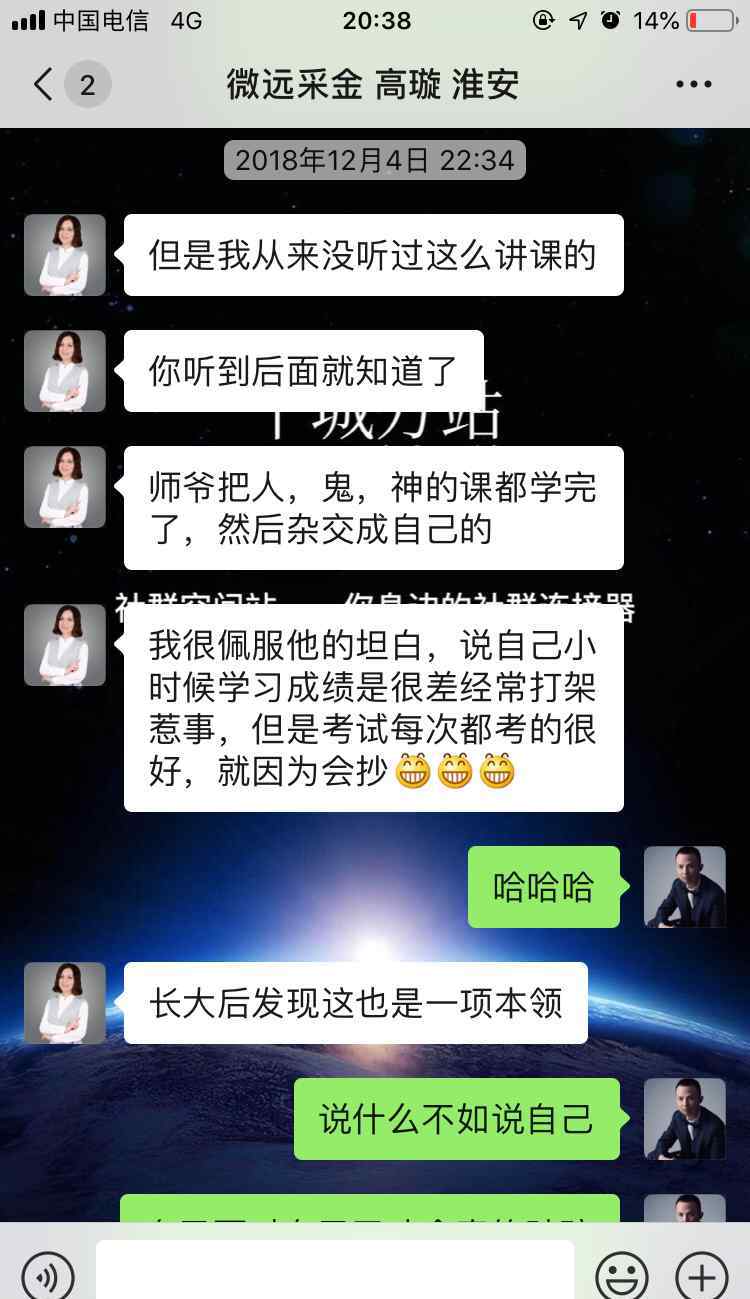Open sender avatar next to 长大后发现这也是一项本领
The width and height of the screenshot is (750, 1299).
click(x=65, y=1003)
